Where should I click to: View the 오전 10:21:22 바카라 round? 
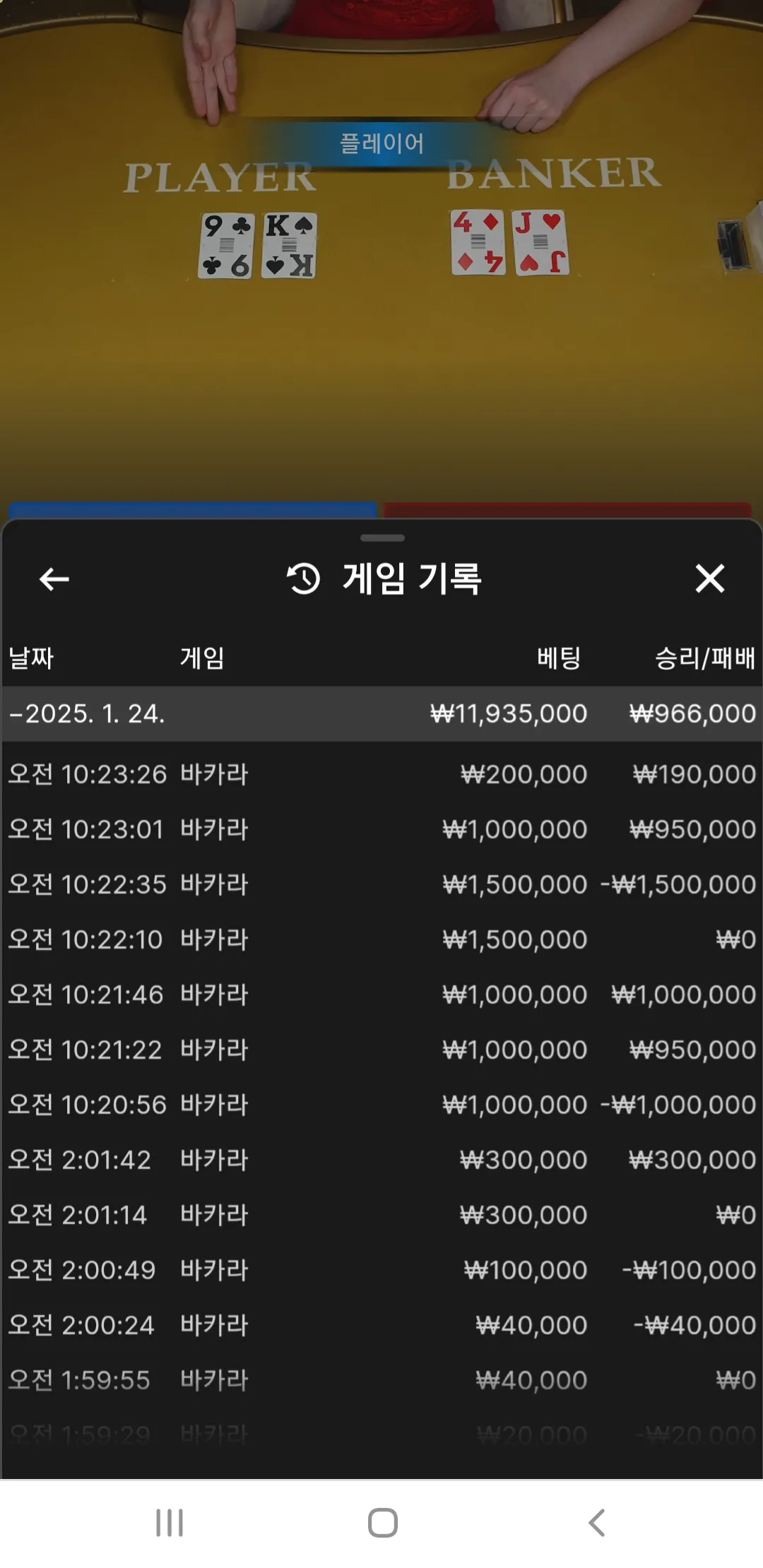click(x=381, y=1050)
